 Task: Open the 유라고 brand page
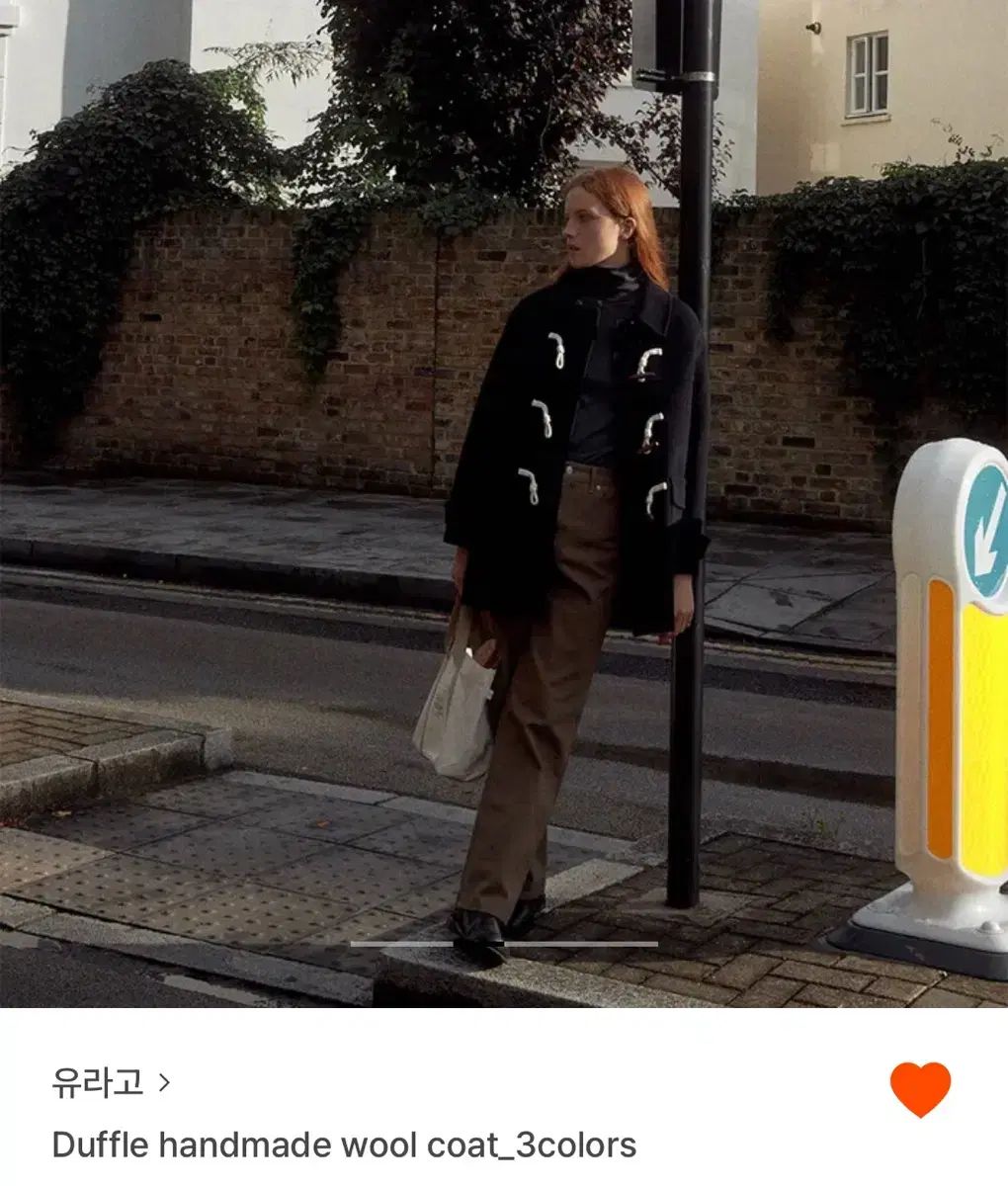point(109,1083)
